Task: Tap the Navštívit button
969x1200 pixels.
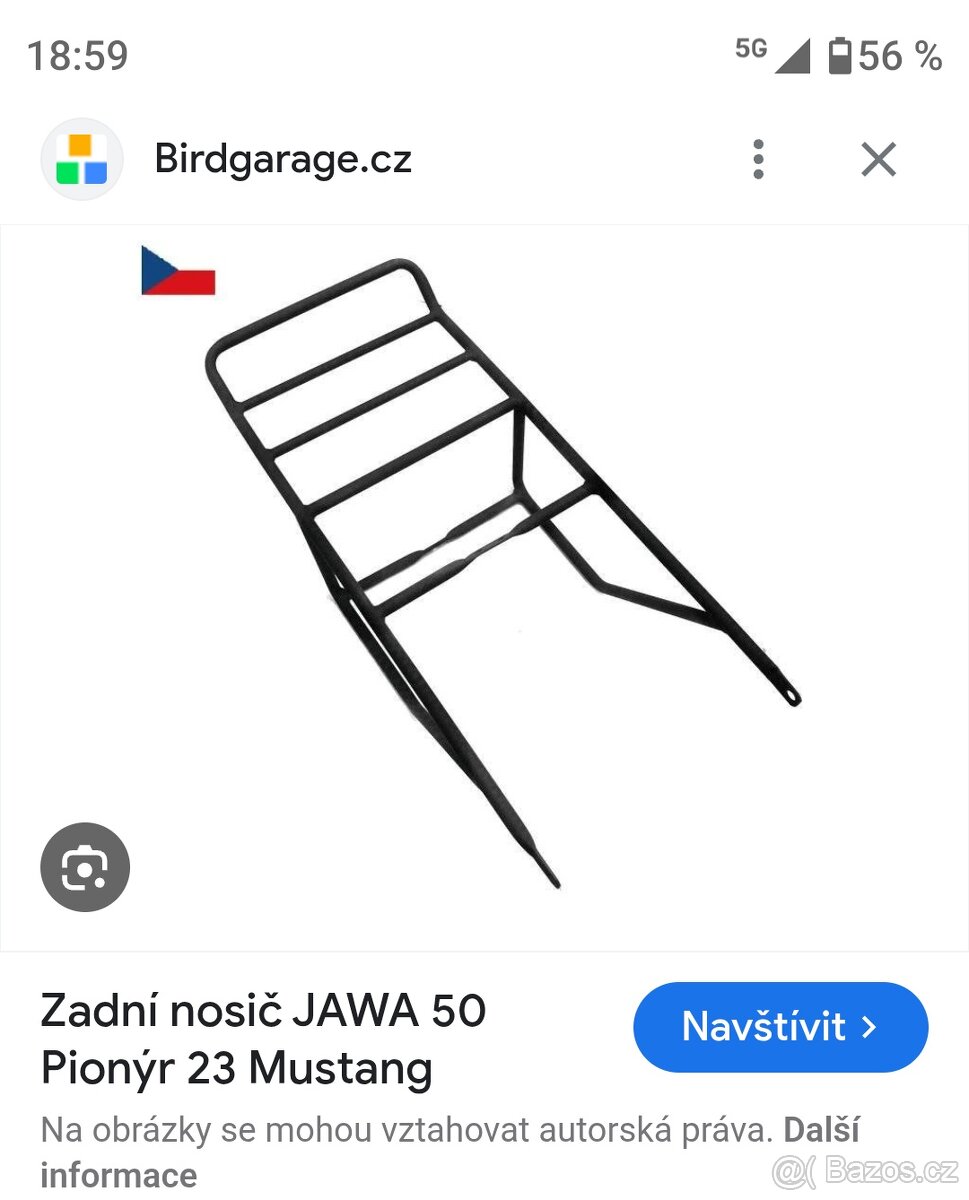Action: pos(780,1027)
